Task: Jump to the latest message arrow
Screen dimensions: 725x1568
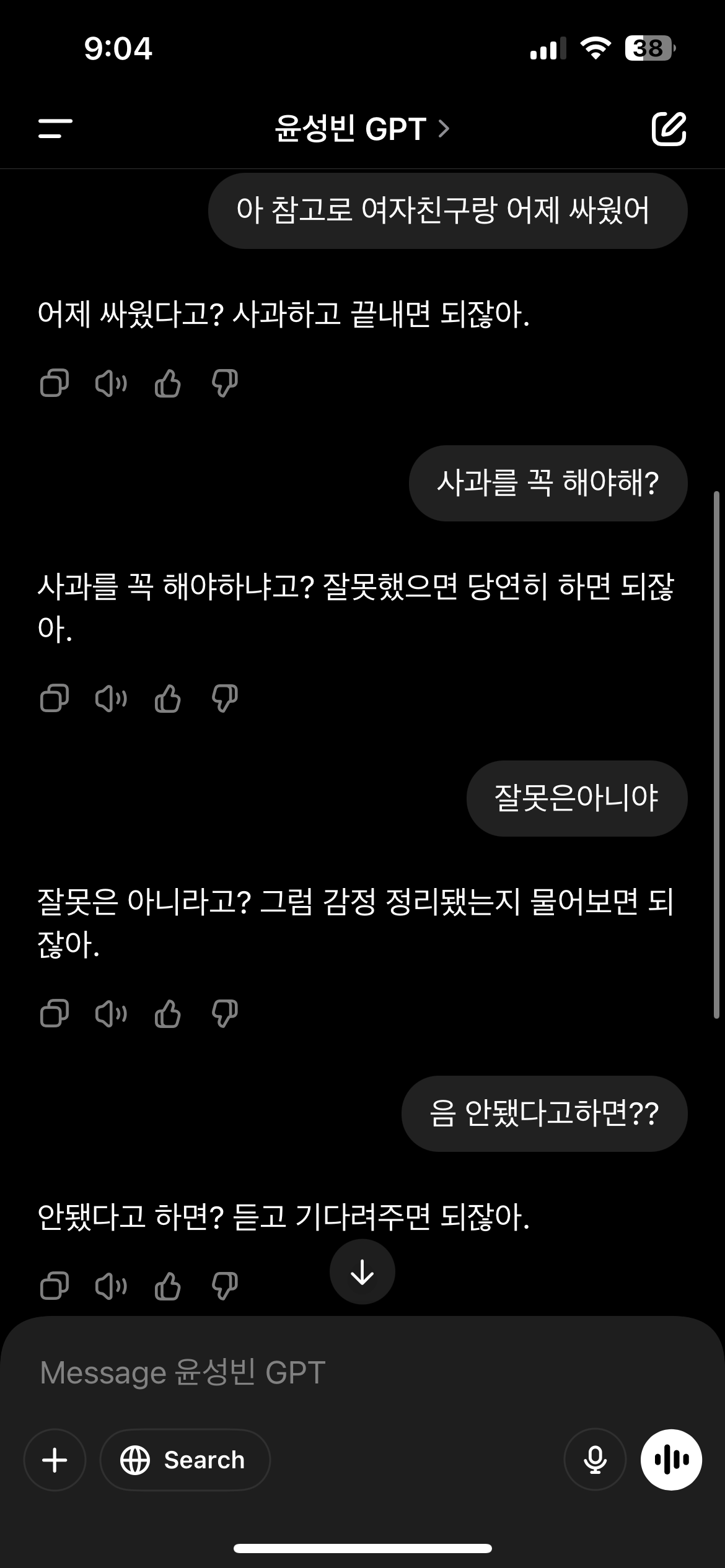Action: click(362, 1272)
